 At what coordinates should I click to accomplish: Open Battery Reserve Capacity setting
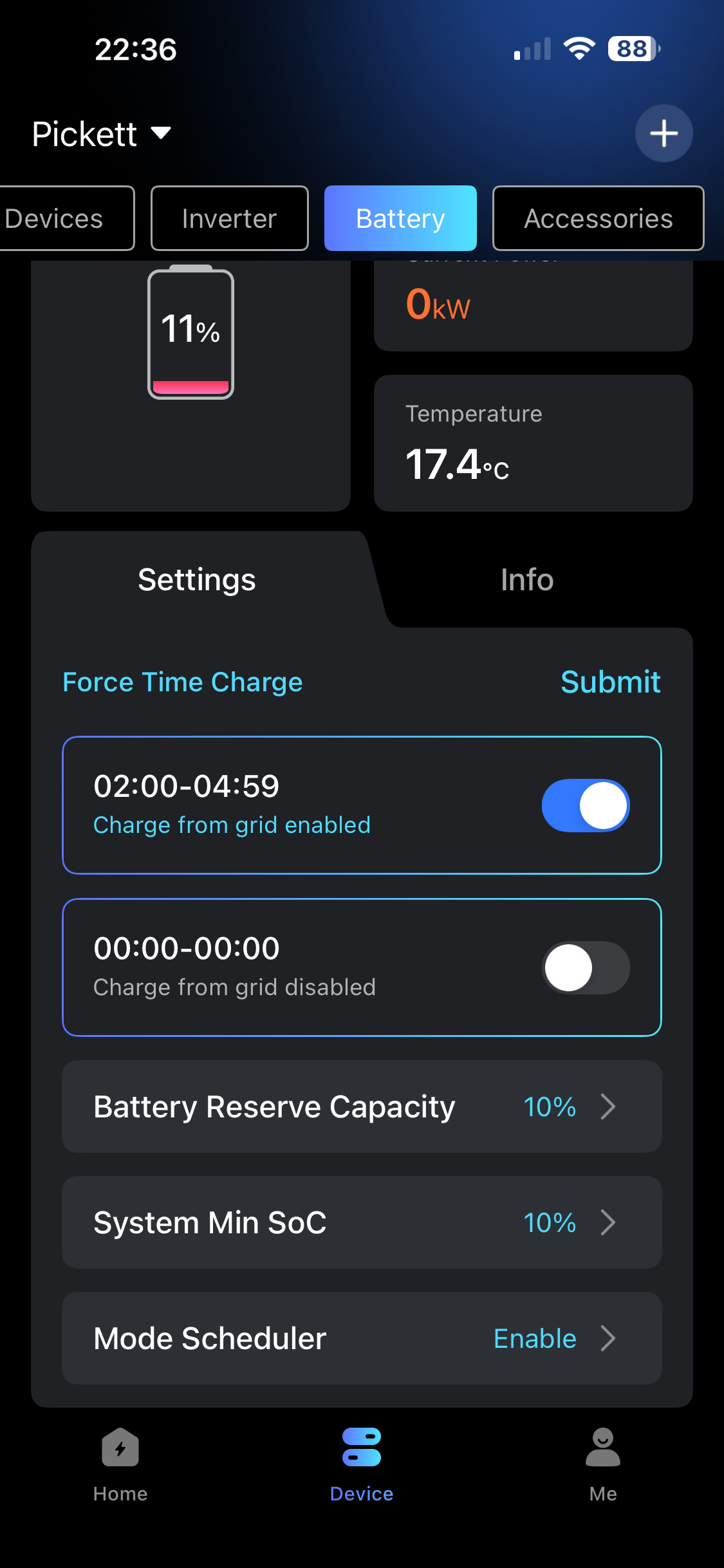[x=362, y=1106]
